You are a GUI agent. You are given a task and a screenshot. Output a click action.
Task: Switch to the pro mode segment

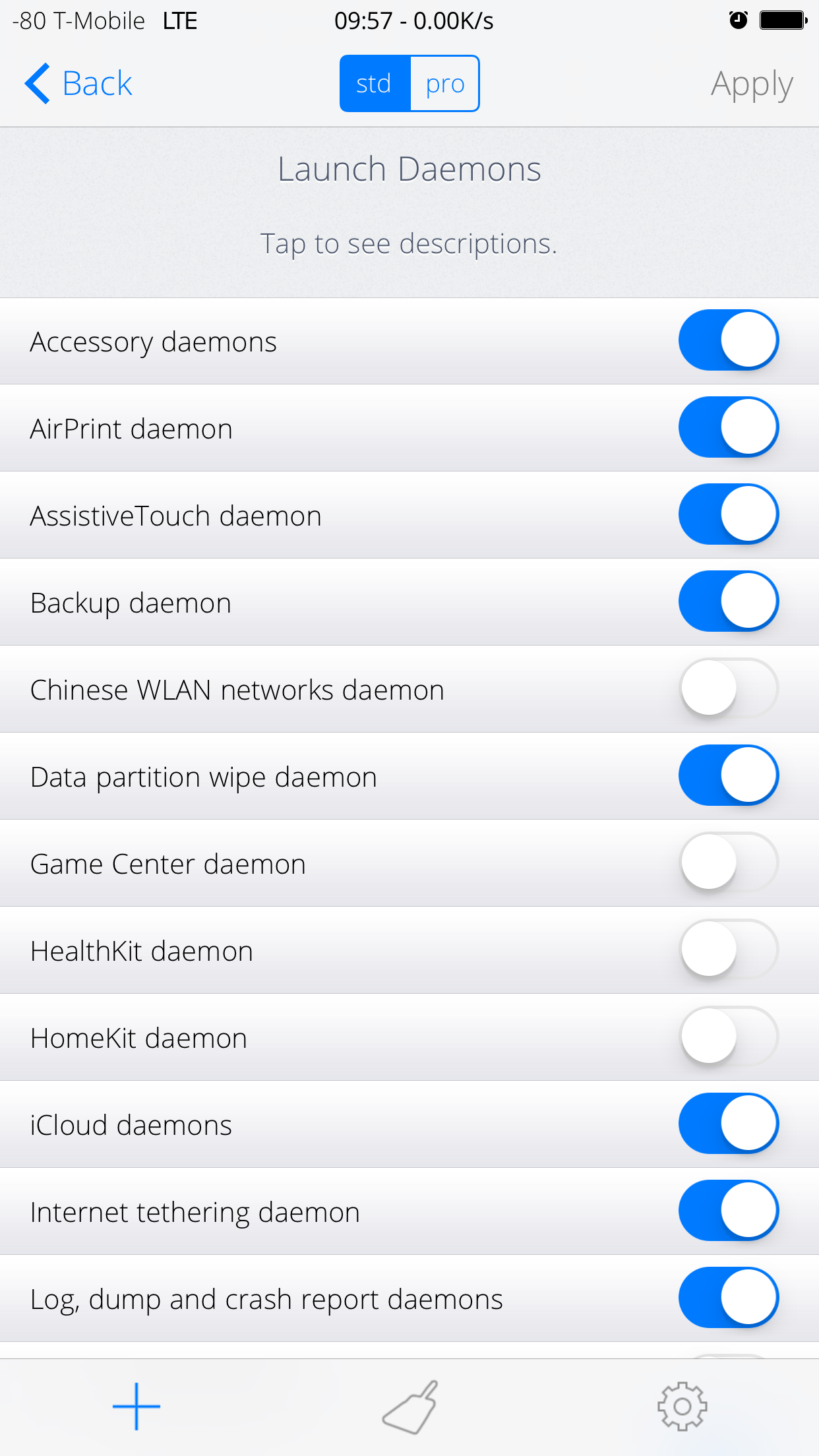click(x=445, y=84)
